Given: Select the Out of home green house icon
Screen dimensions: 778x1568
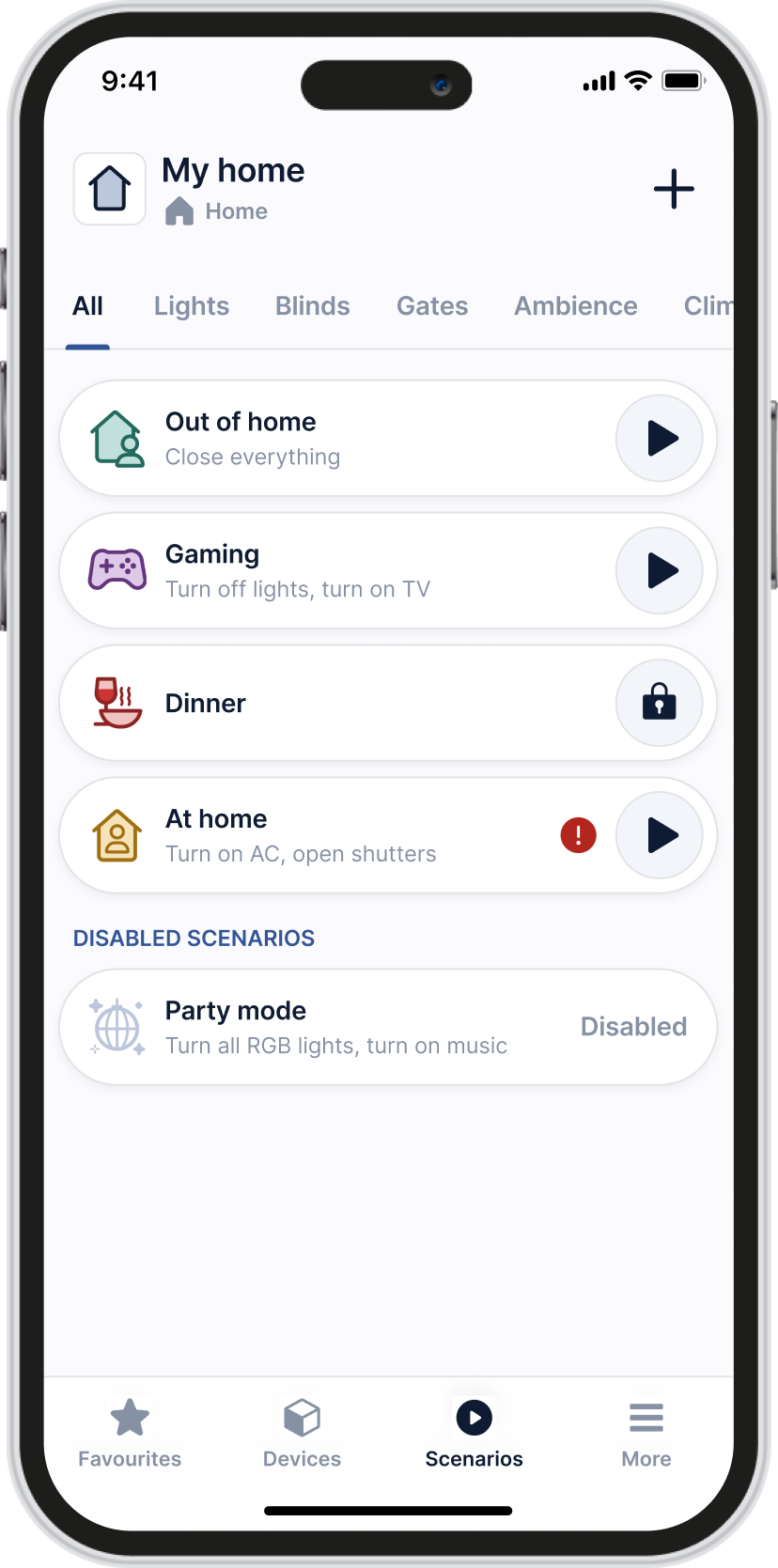Looking at the screenshot, I should (117, 438).
